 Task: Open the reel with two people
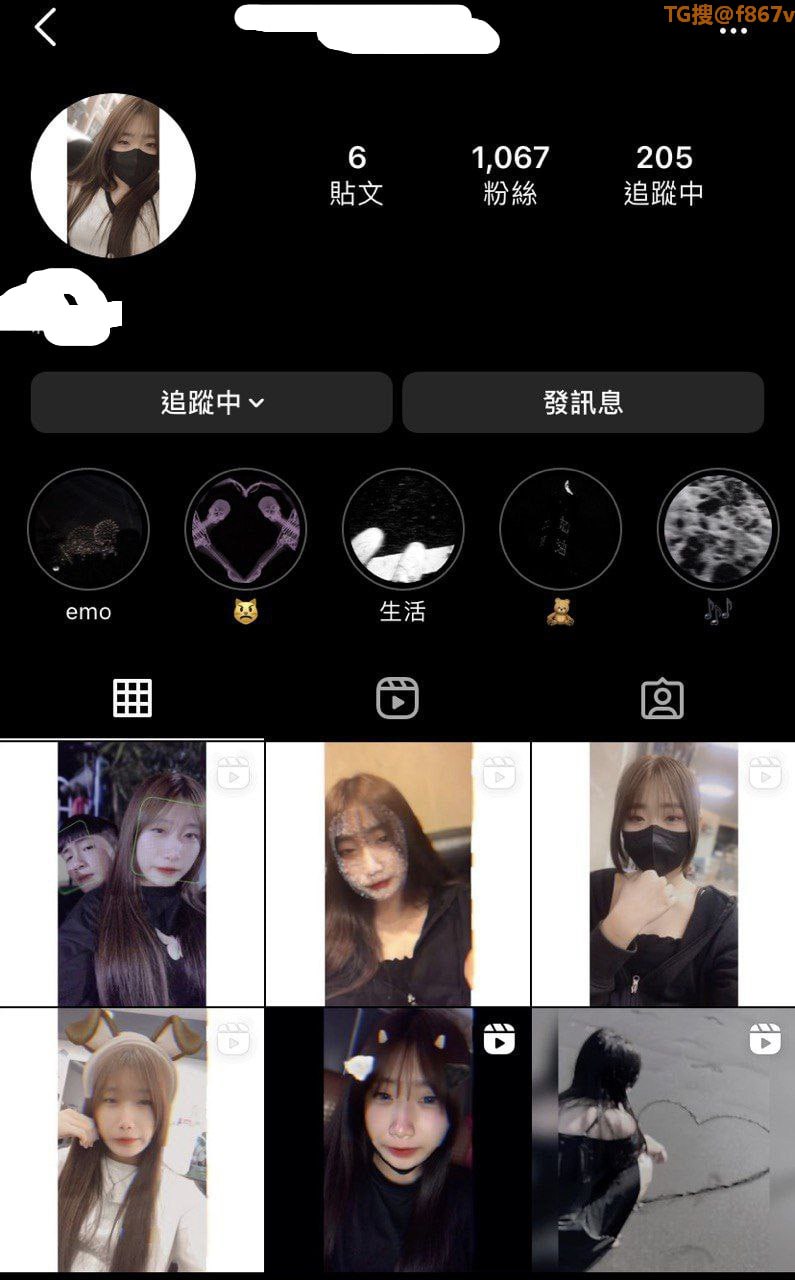pyautogui.click(x=132, y=873)
